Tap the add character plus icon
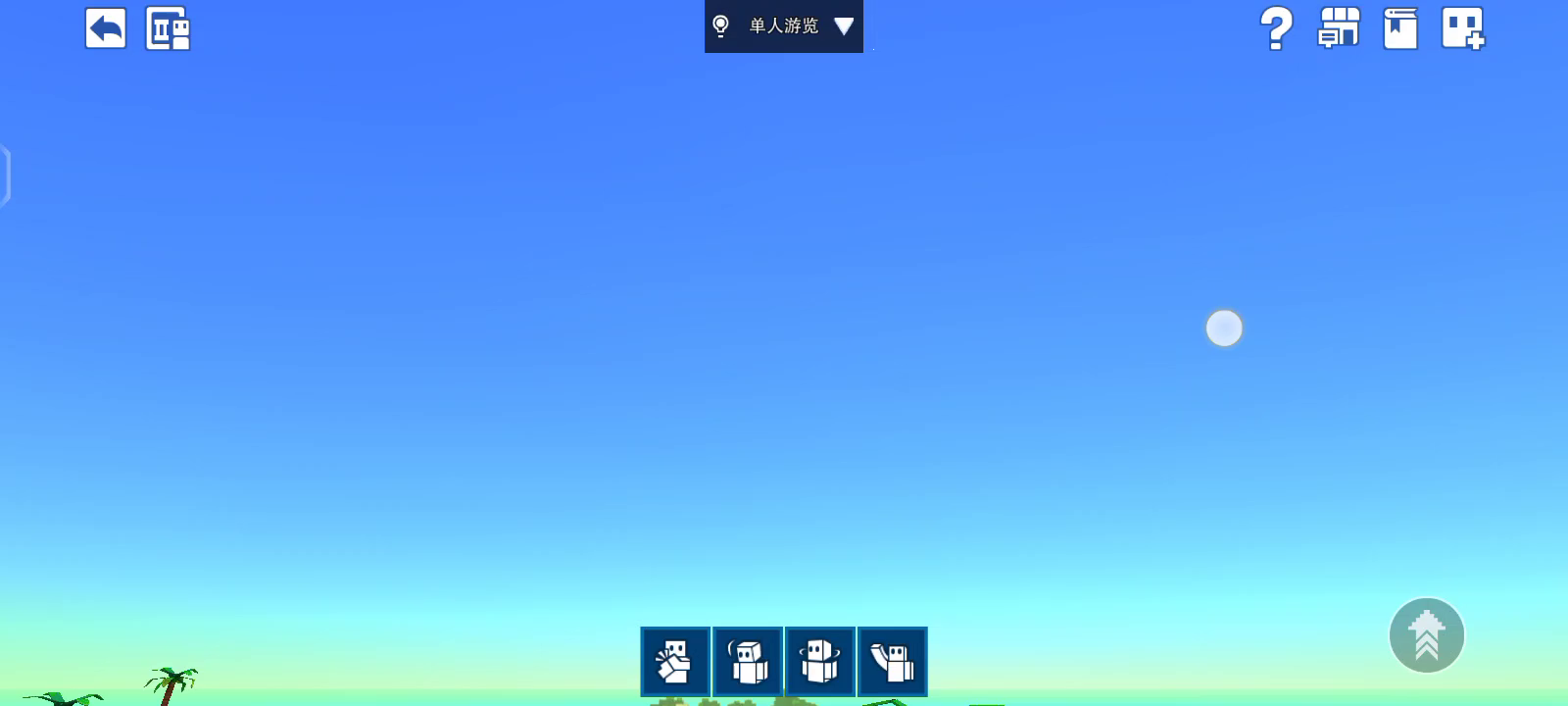The image size is (1568, 706). [x=1463, y=28]
